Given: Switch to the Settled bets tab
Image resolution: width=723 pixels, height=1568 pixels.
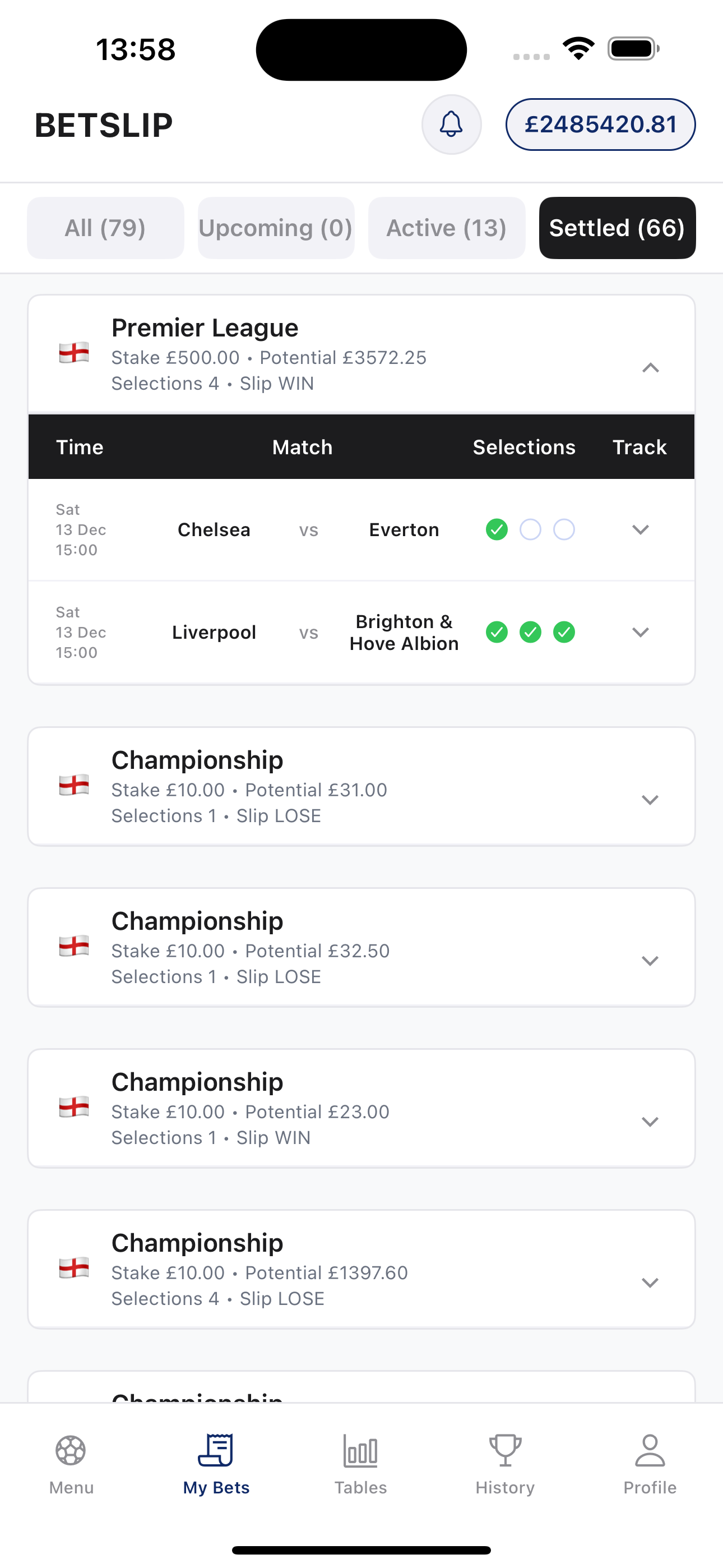Looking at the screenshot, I should pyautogui.click(x=617, y=228).
